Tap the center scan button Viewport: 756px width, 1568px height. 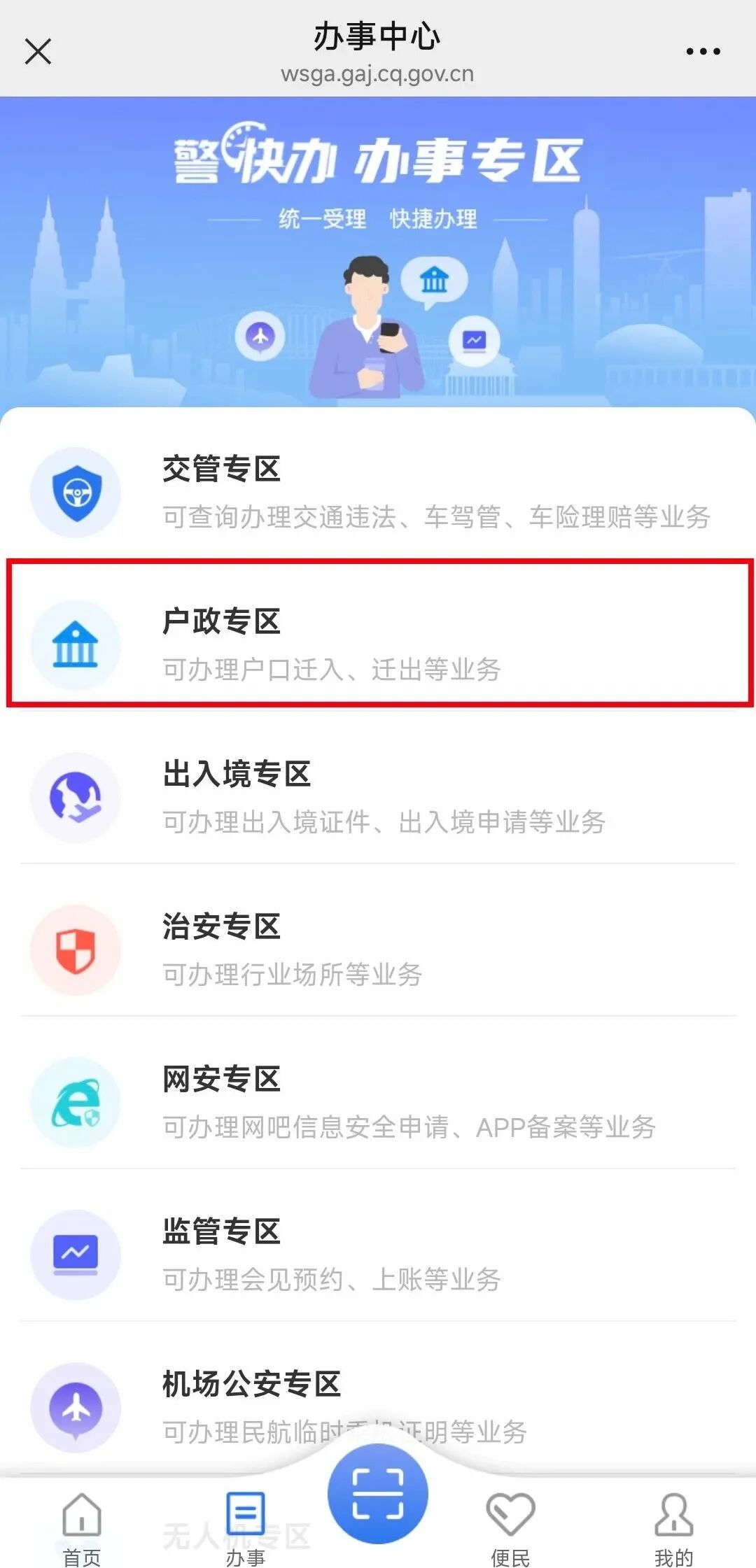378,1492
